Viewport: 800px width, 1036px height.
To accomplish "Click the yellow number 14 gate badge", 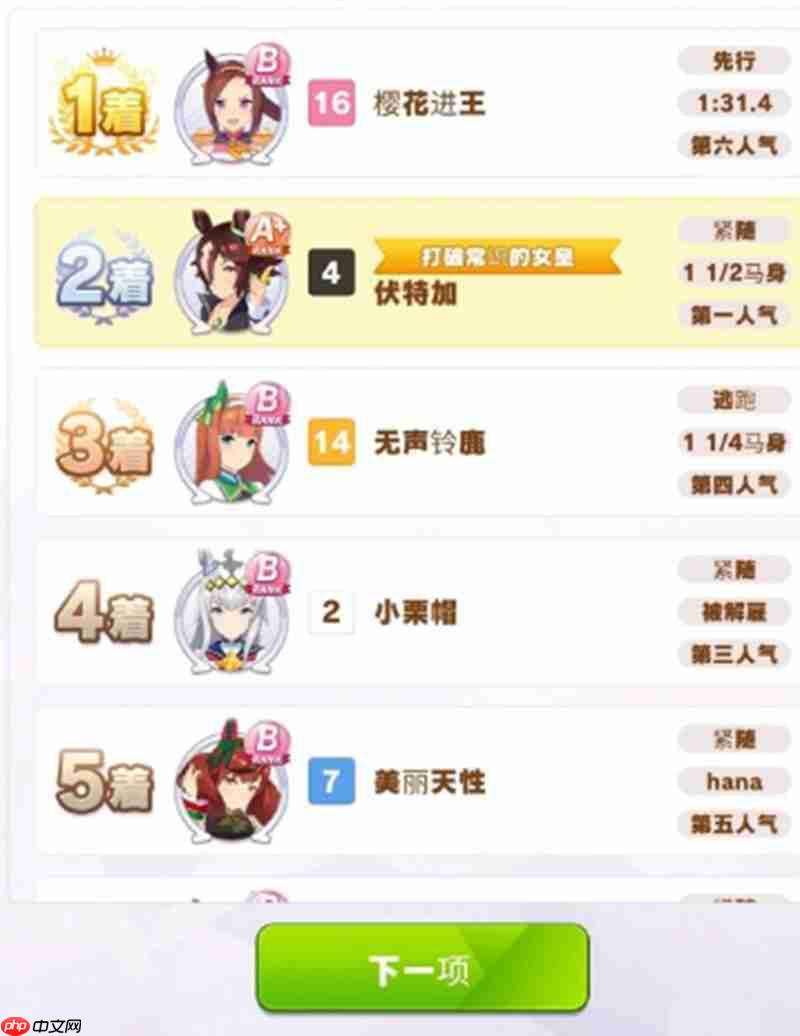I will [x=334, y=443].
